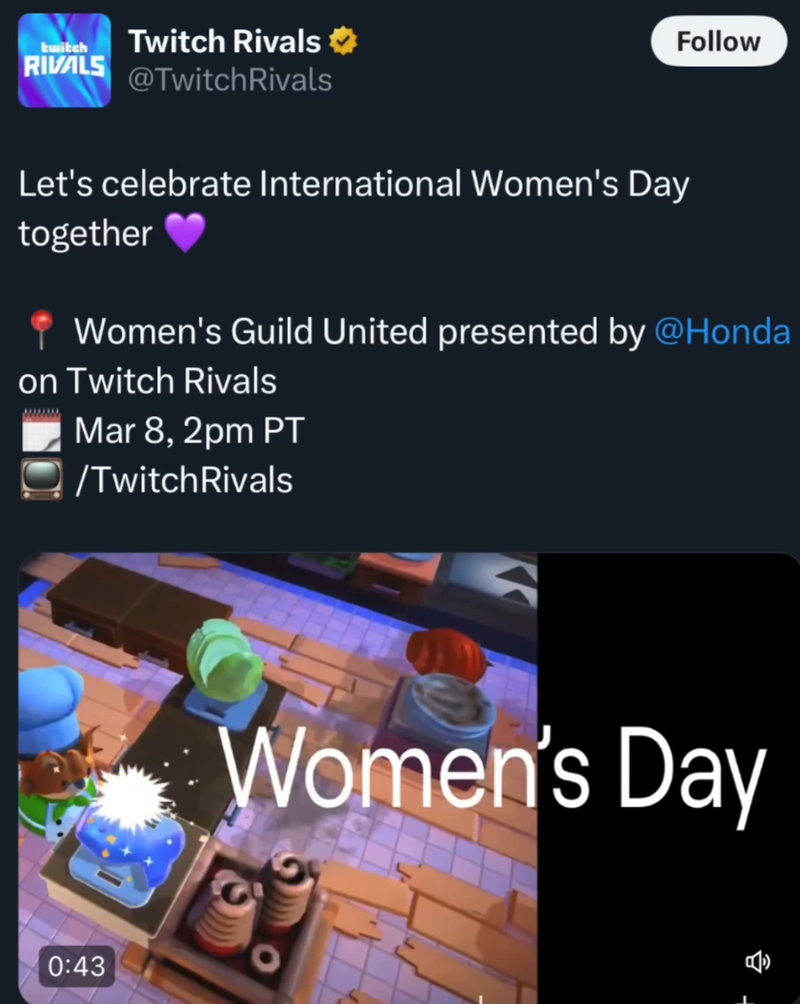Open the @TwitchRivals handle profile

click(x=230, y=80)
